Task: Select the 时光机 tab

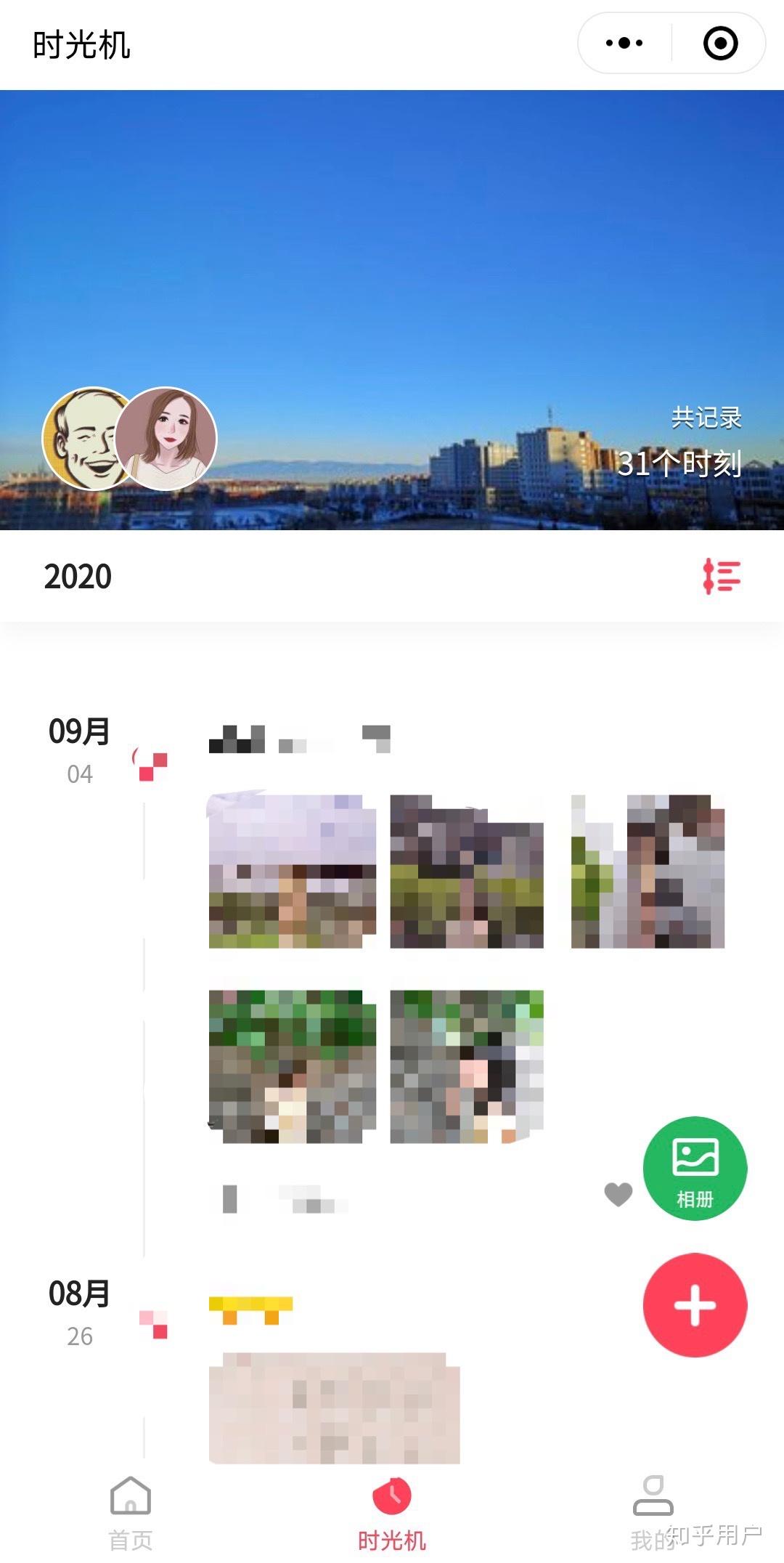Action: click(x=392, y=1512)
